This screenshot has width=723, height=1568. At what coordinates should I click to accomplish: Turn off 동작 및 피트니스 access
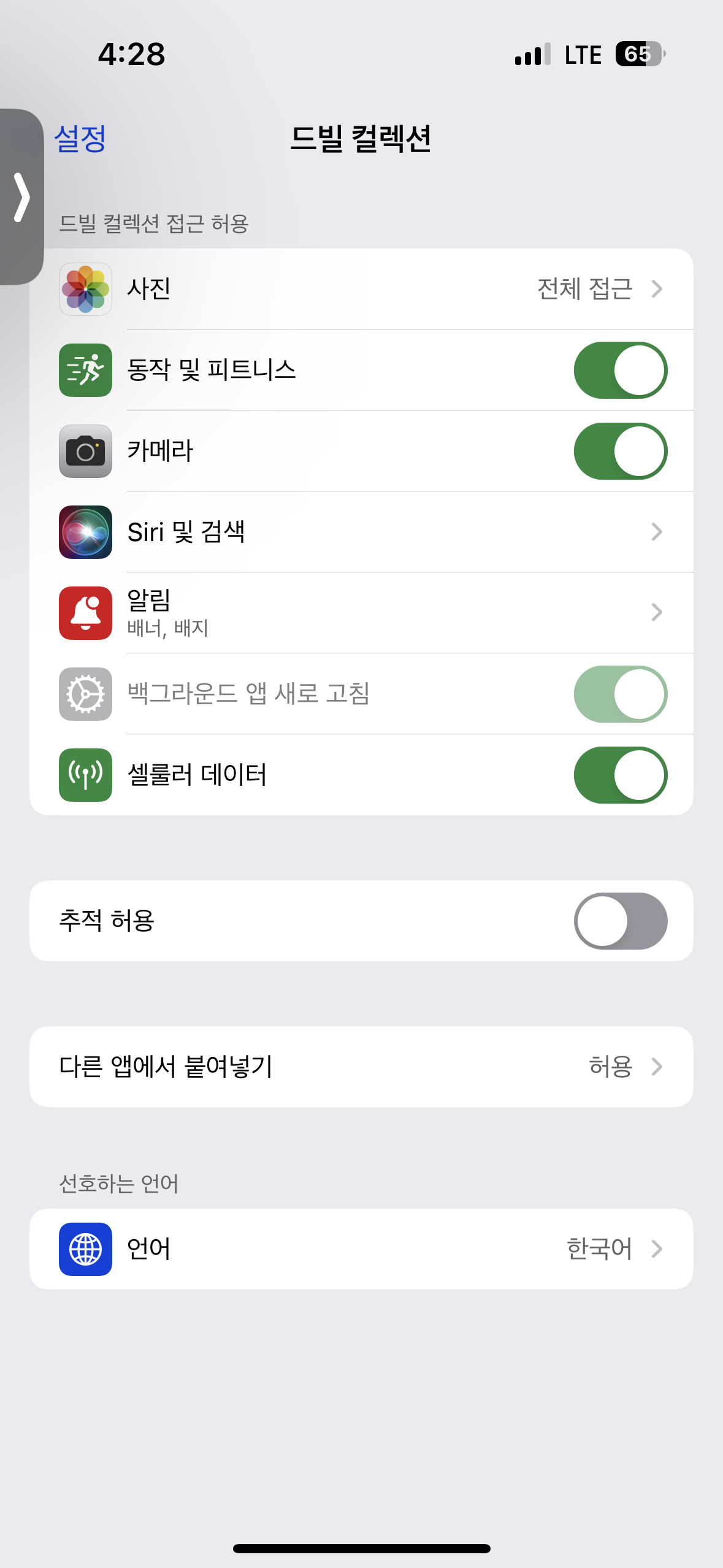coord(620,370)
